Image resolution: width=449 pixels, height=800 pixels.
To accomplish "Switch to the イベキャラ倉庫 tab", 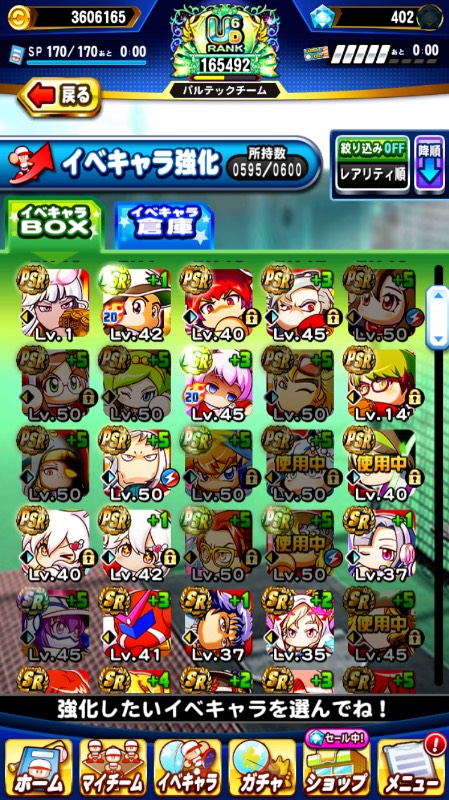I will [164, 224].
